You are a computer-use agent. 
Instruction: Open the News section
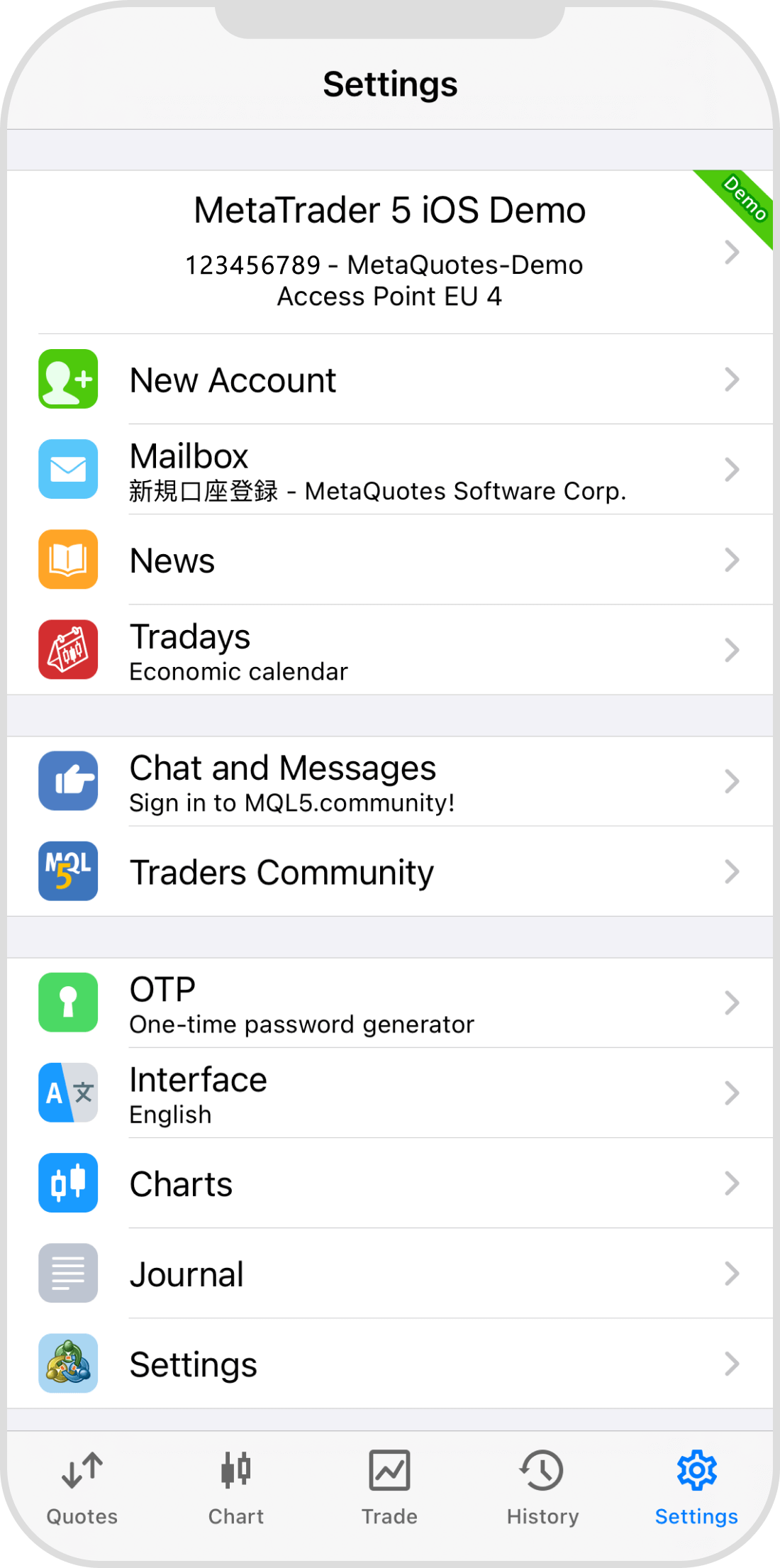click(389, 561)
